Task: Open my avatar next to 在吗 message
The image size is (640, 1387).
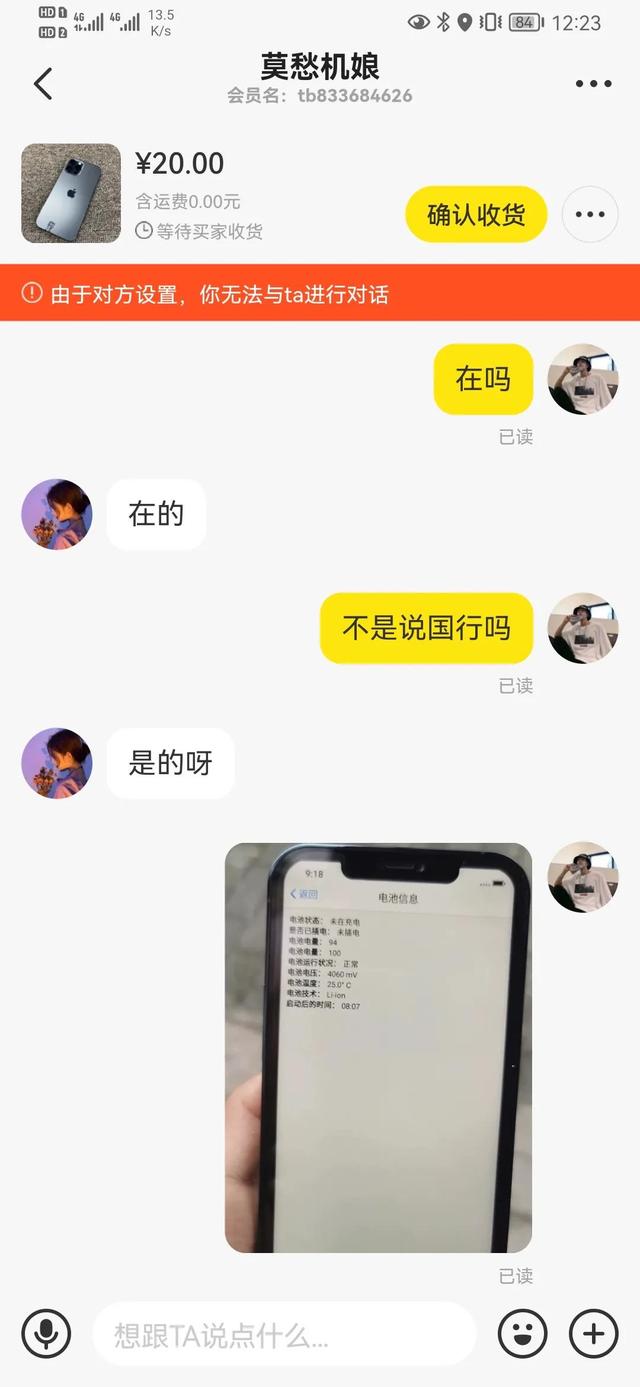Action: coord(583,379)
